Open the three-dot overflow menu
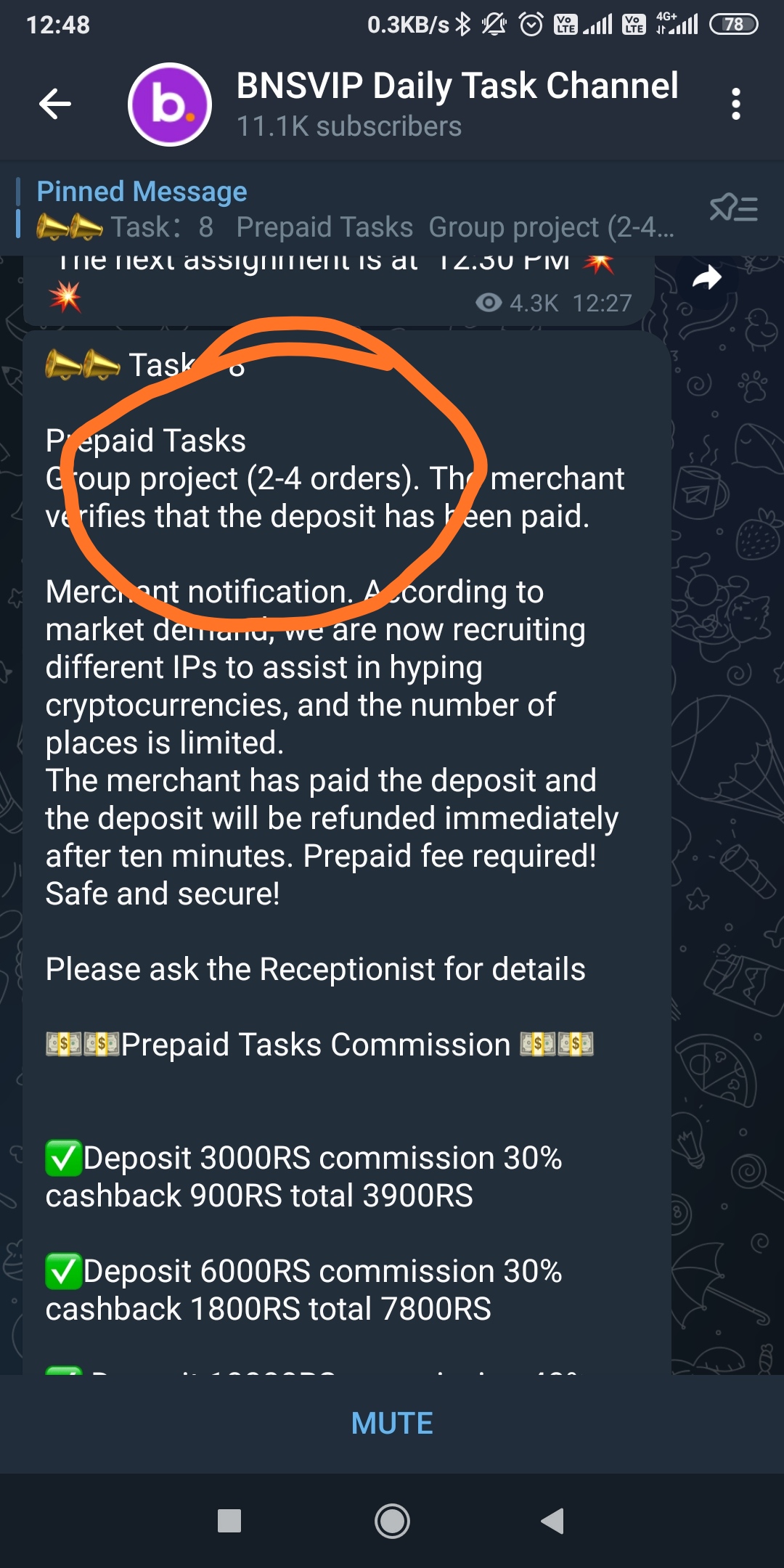784x1568 pixels. click(735, 104)
